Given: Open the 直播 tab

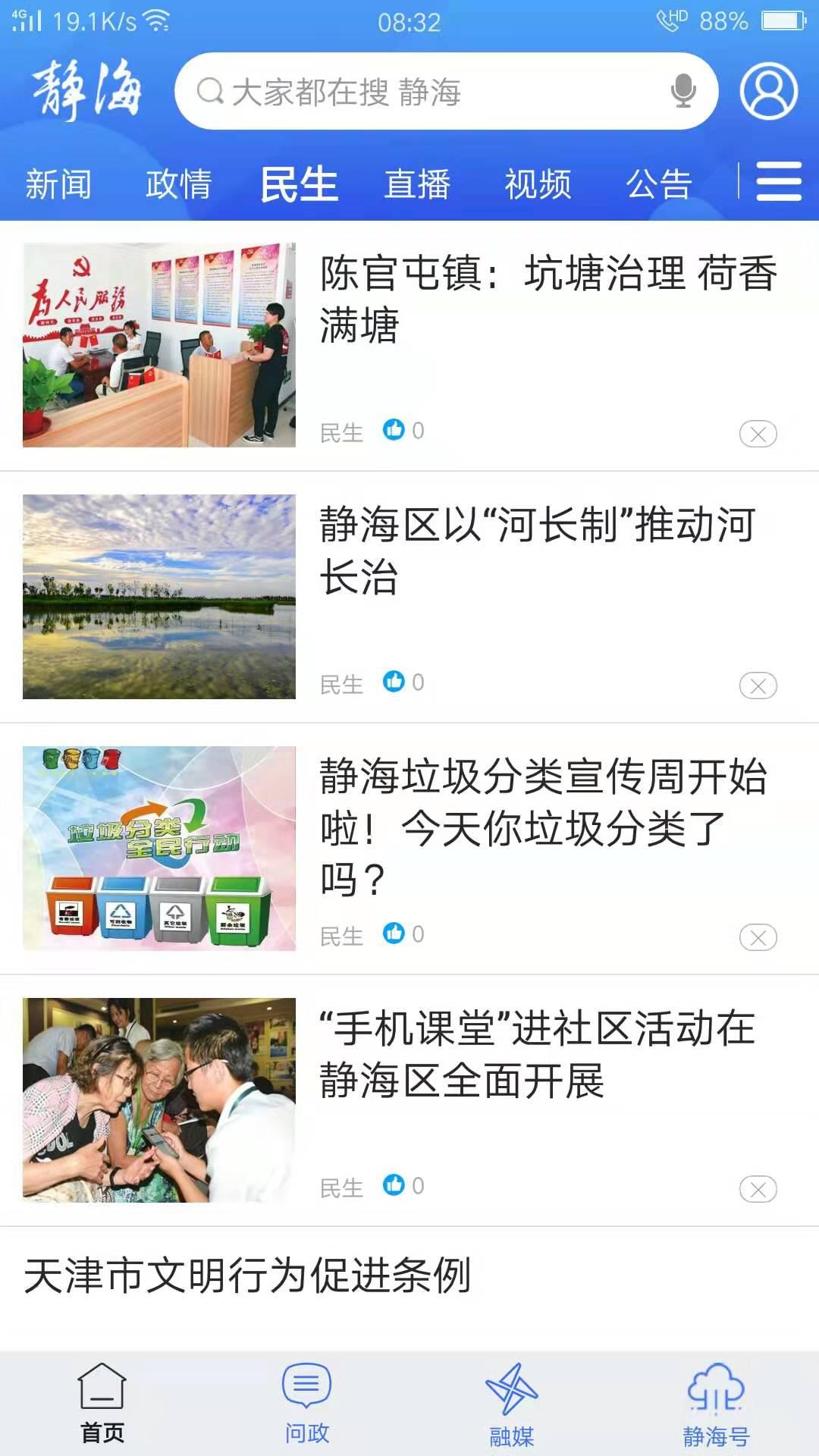Looking at the screenshot, I should pos(417,184).
